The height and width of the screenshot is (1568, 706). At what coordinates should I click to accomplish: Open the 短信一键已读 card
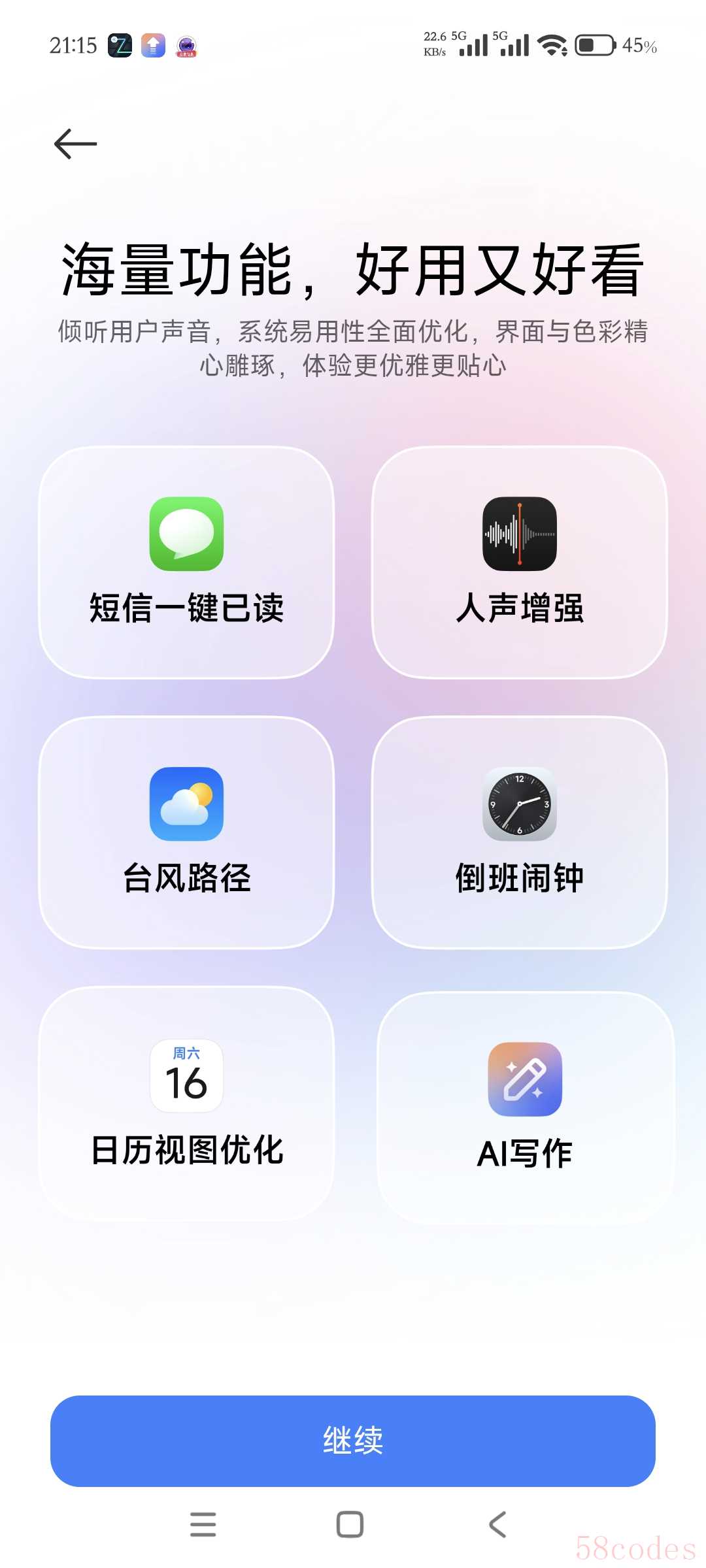(186, 563)
